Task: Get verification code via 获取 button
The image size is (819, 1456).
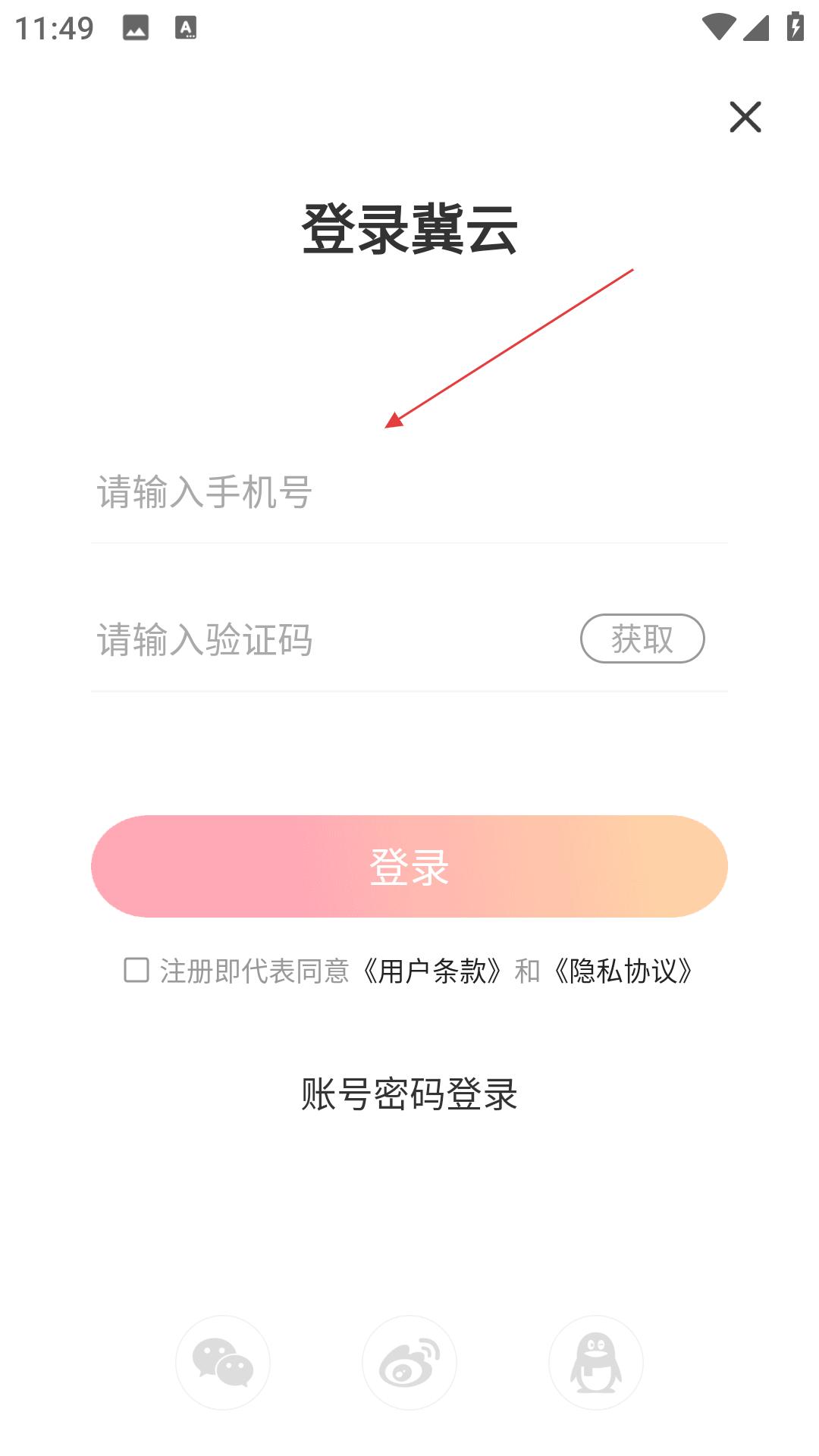Action: point(642,639)
